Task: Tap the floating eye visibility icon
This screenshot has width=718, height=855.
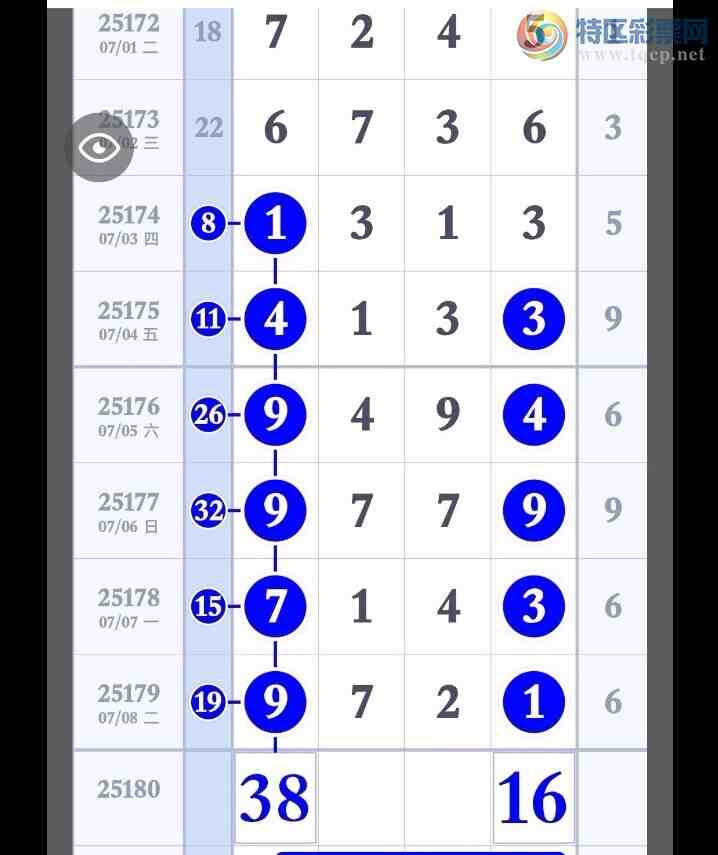Action: coord(99,148)
